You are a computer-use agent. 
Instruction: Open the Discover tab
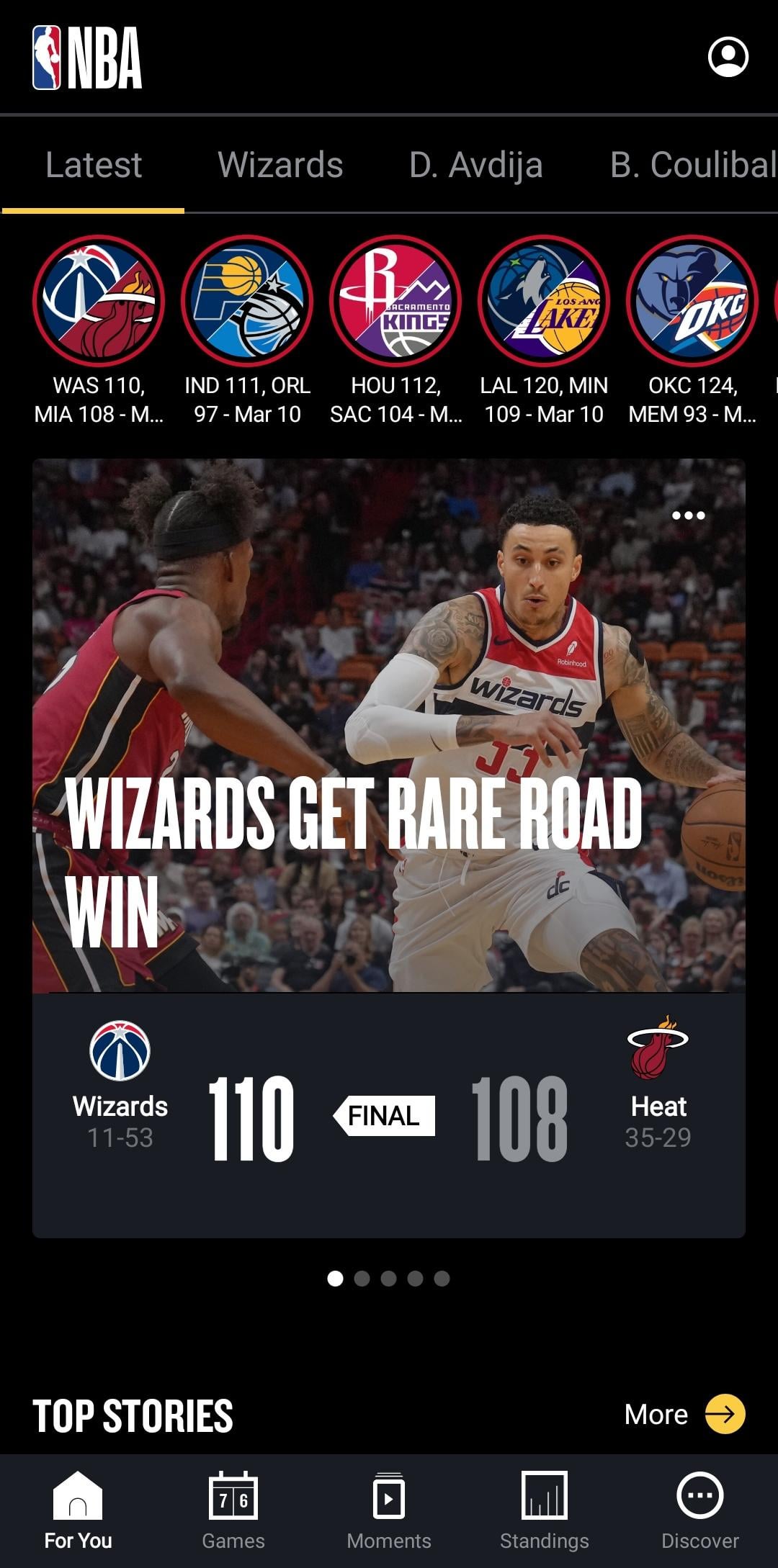[700, 1510]
